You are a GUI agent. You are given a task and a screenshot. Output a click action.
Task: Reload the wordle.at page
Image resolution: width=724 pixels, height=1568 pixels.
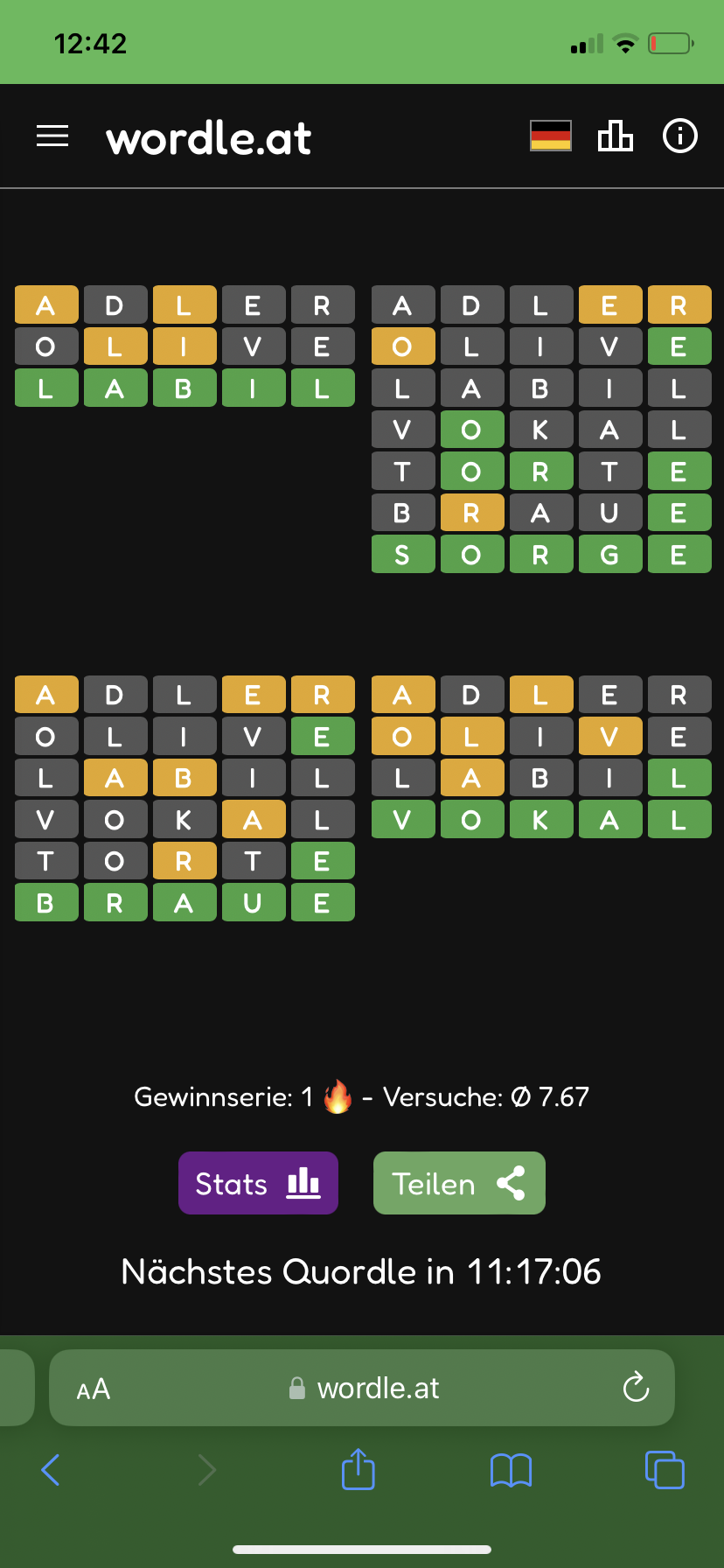(636, 1387)
